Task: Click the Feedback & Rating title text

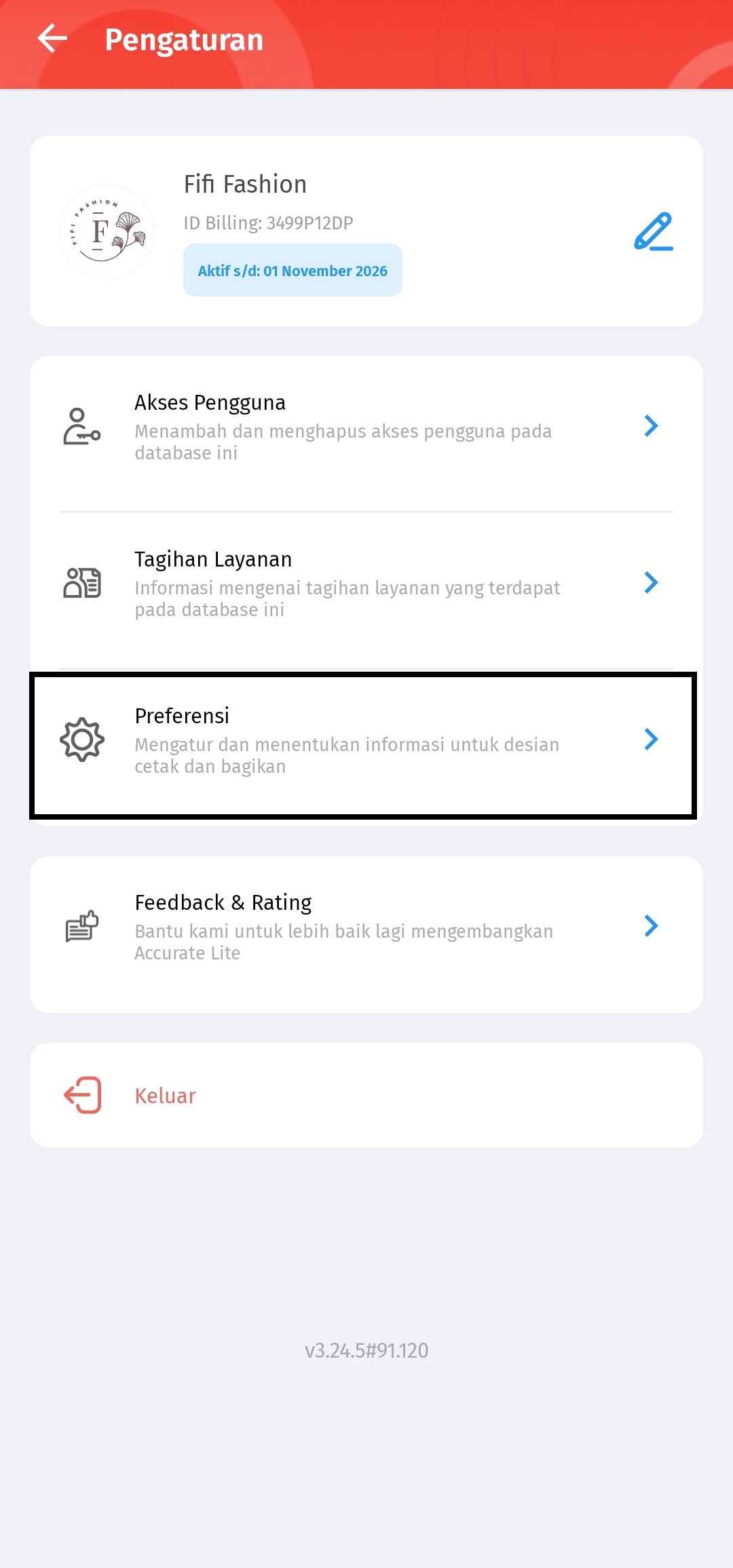Action: click(x=223, y=902)
